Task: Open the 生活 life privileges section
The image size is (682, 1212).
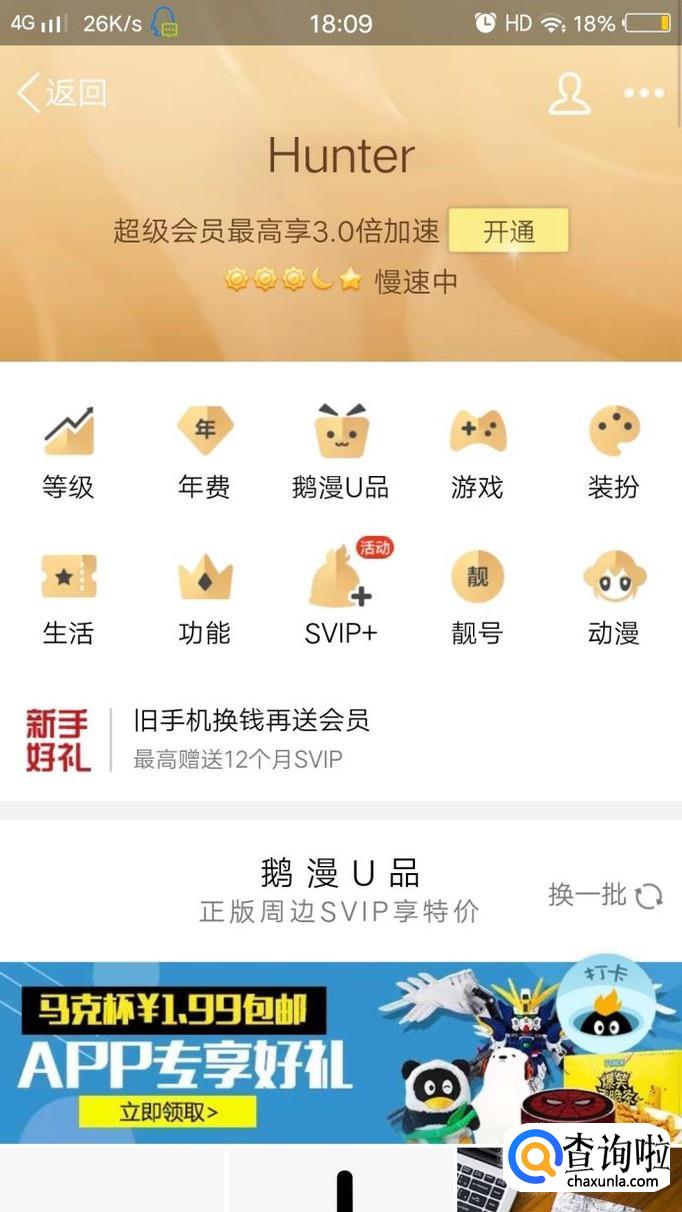Action: 68,597
